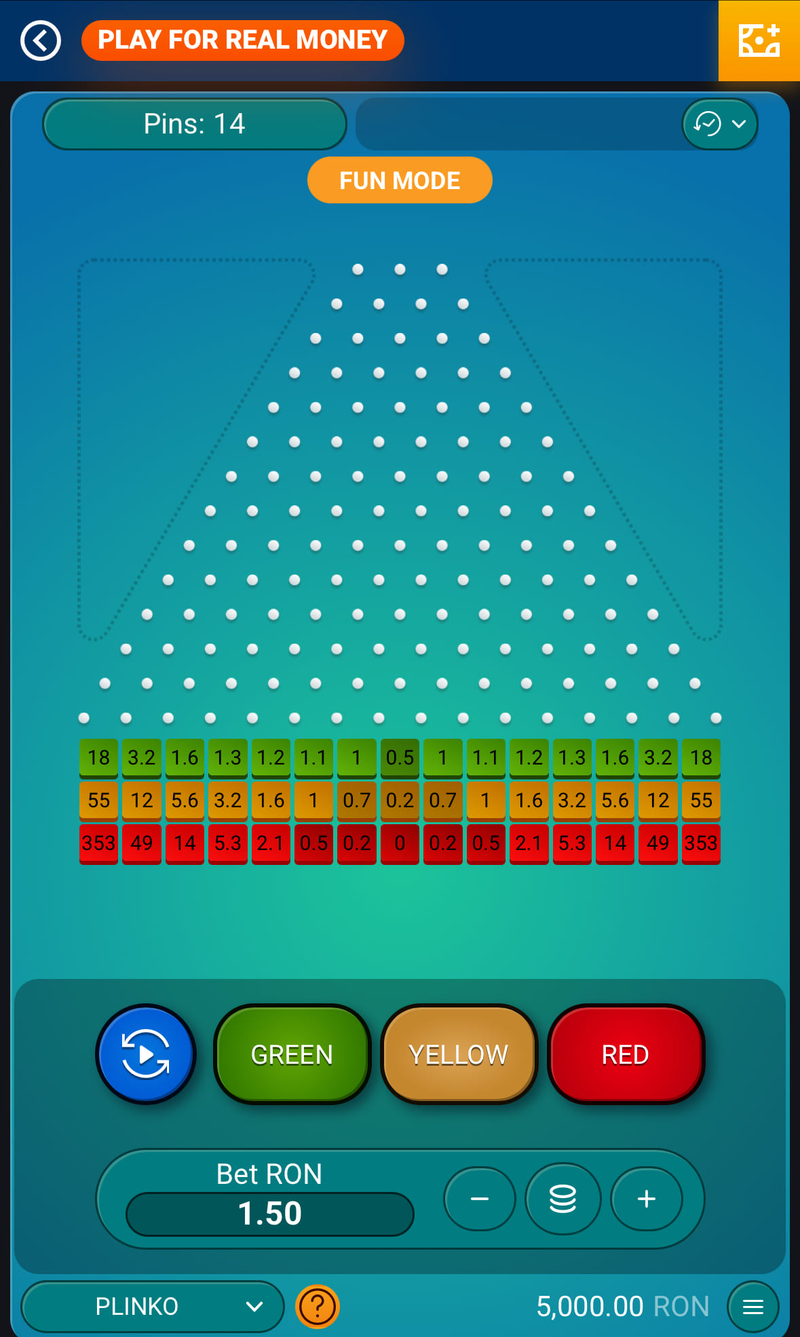Image resolution: width=800 pixels, height=1337 pixels.
Task: Click the blue autoplay spin icon
Action: point(145,1054)
